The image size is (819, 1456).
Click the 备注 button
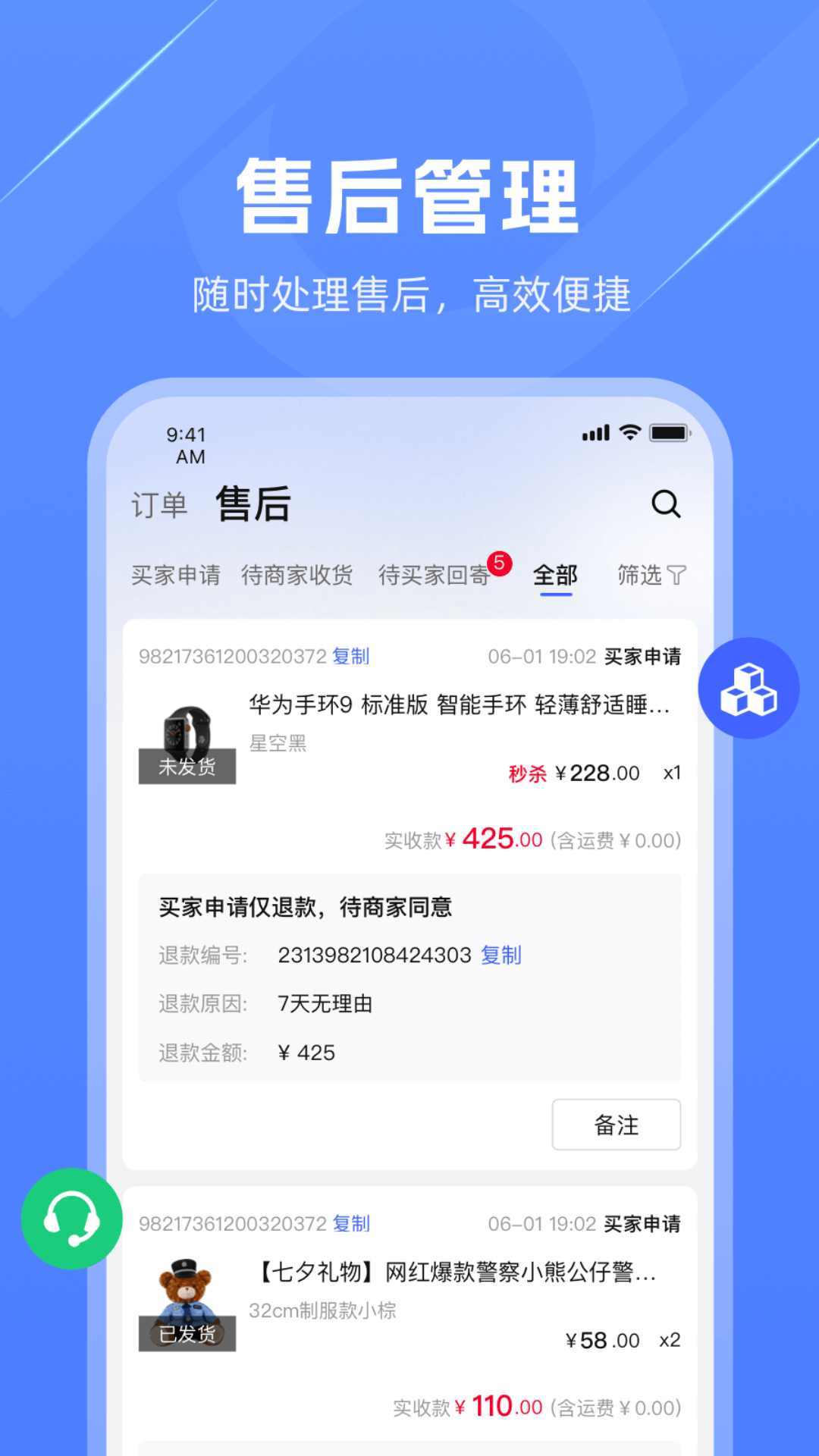point(617,1125)
